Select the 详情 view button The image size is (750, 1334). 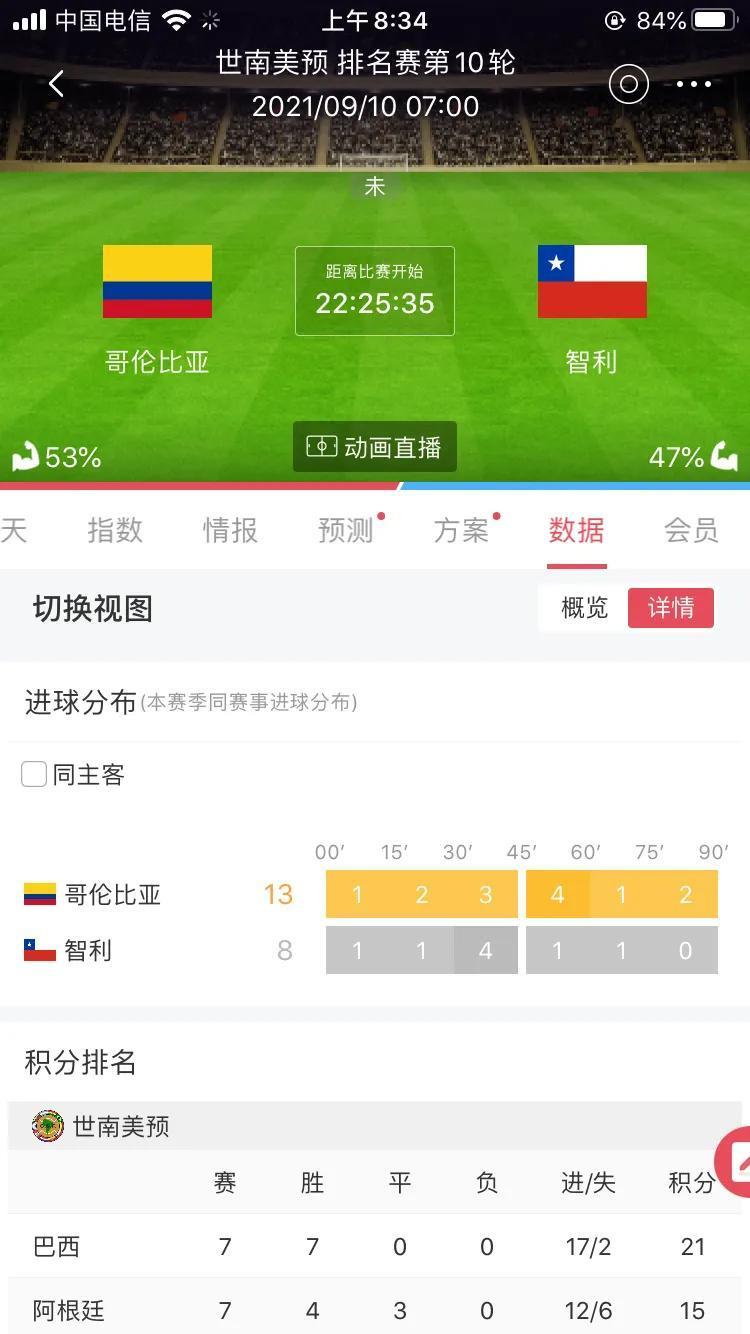click(x=670, y=608)
